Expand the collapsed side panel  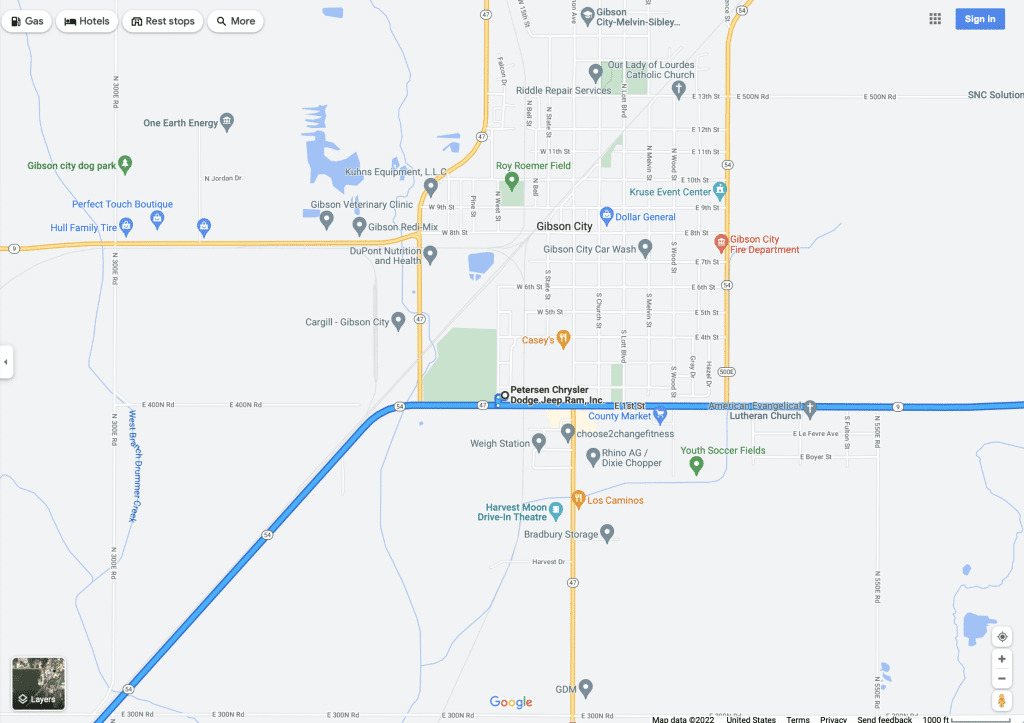[x=6, y=361]
